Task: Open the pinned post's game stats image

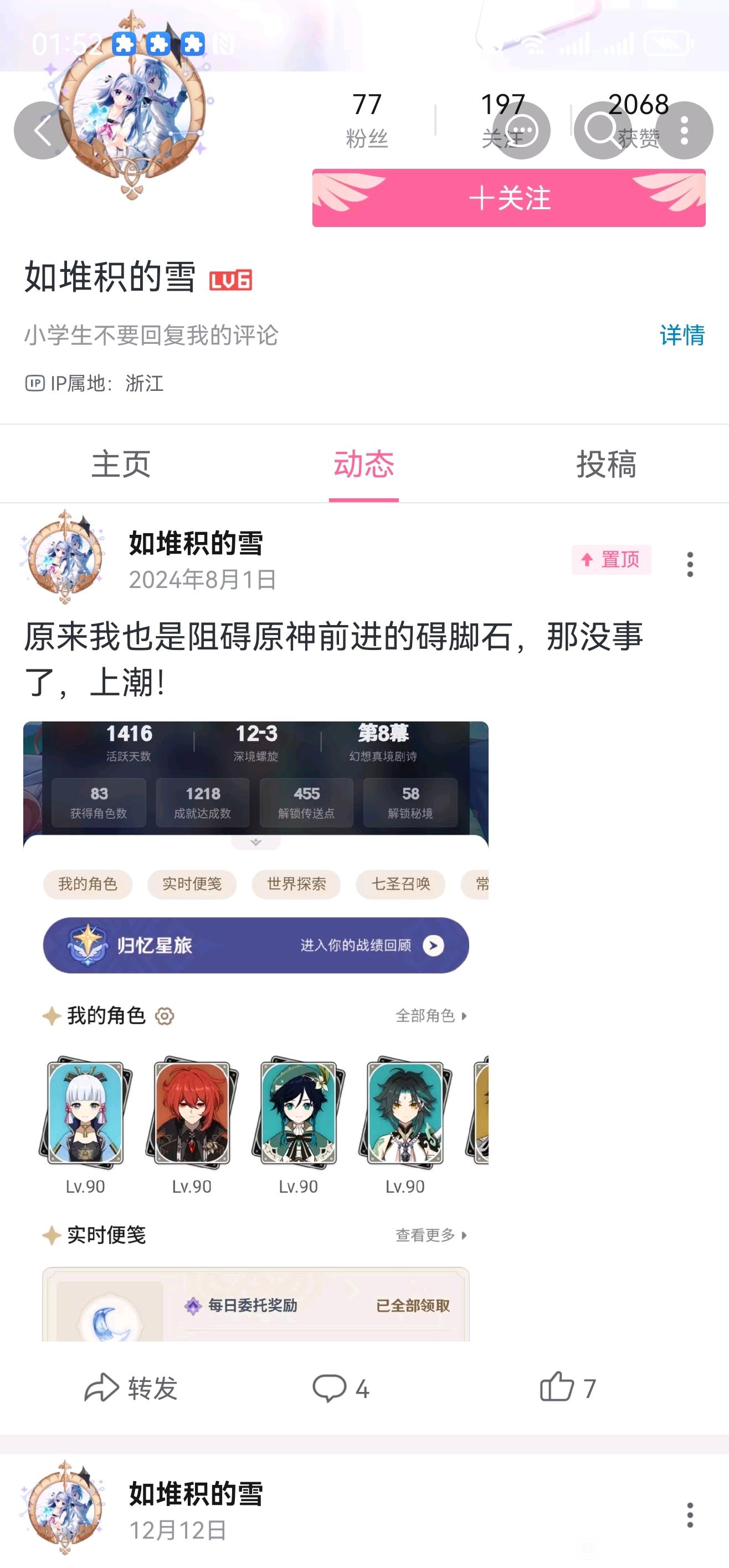Action: [x=256, y=1030]
